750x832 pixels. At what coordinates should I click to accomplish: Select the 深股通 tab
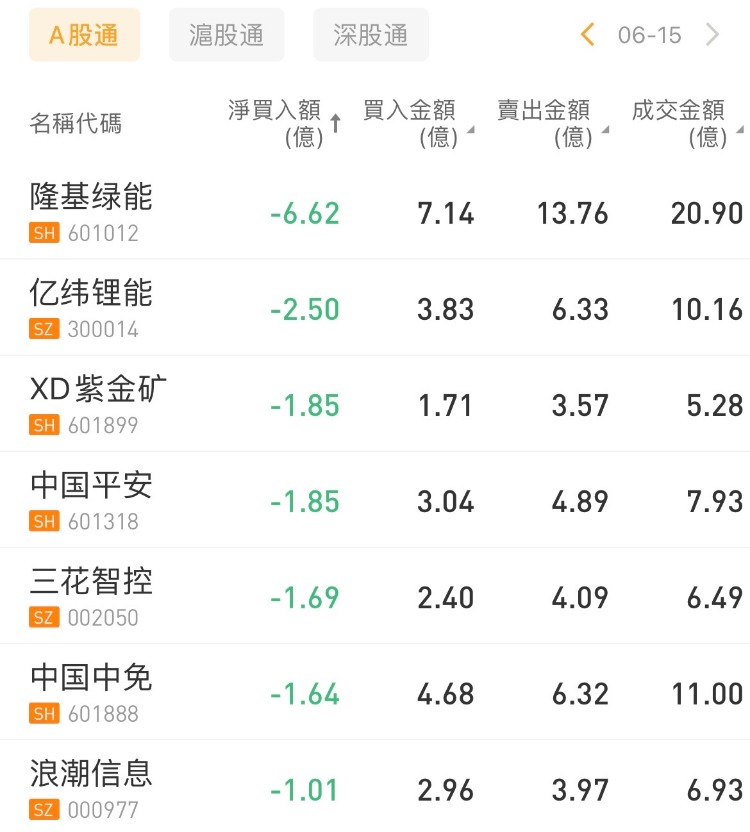[371, 35]
